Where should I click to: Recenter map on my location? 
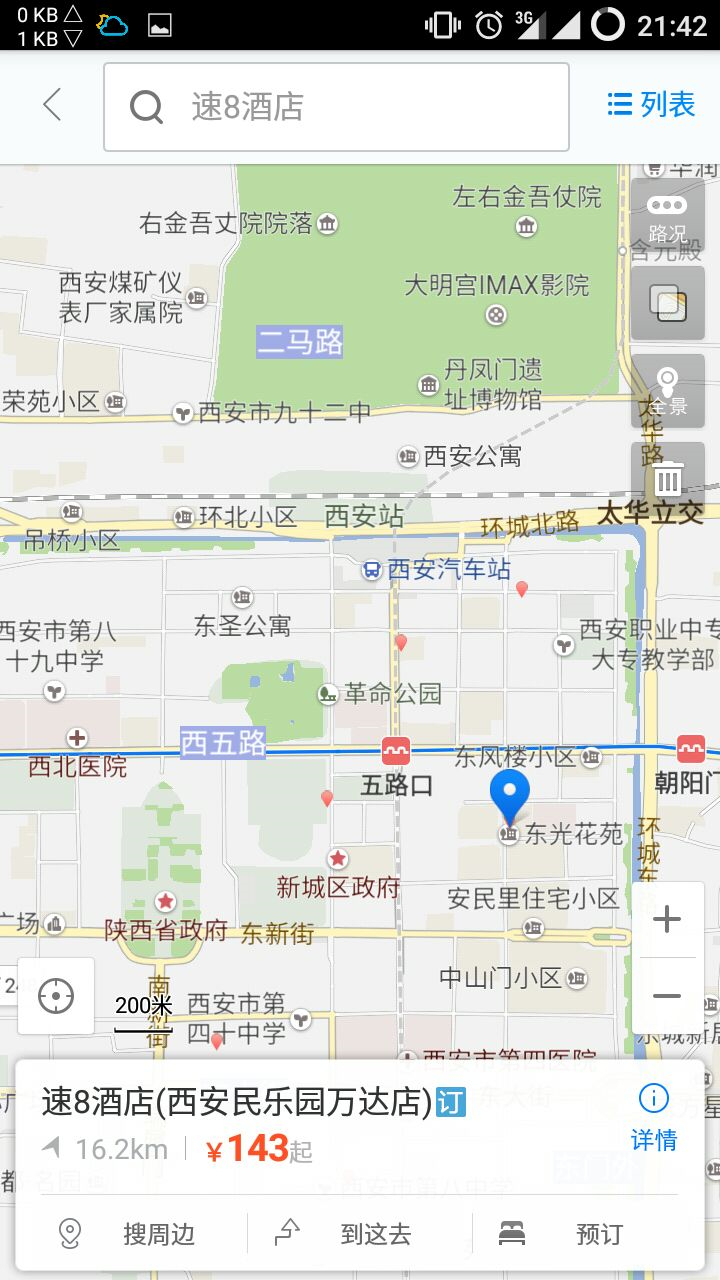click(x=56, y=996)
